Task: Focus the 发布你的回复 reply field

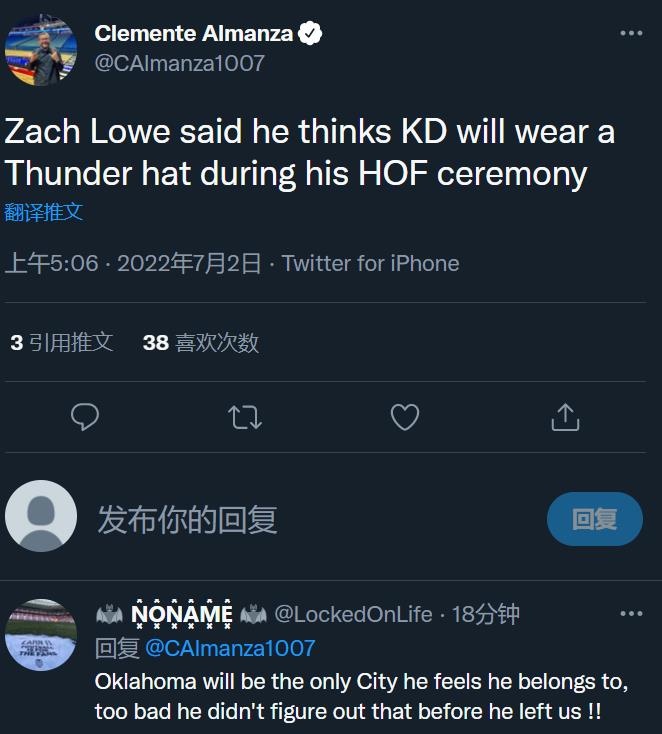Action: 300,519
